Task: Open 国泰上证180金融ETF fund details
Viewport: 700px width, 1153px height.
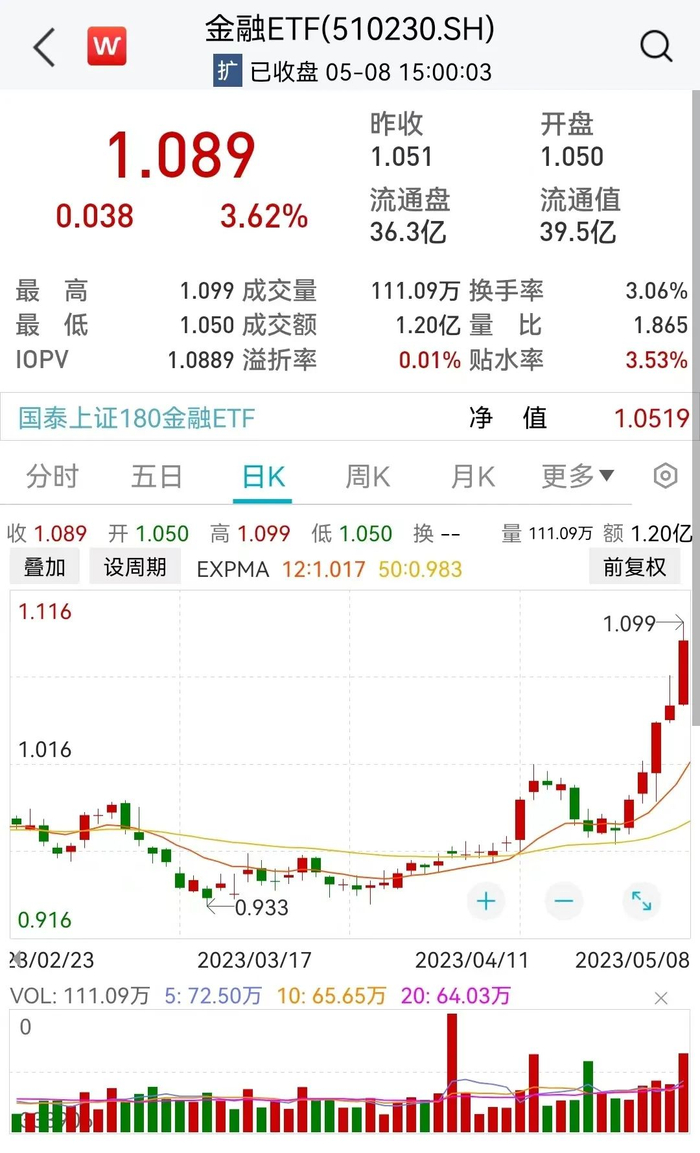Action: point(137,418)
